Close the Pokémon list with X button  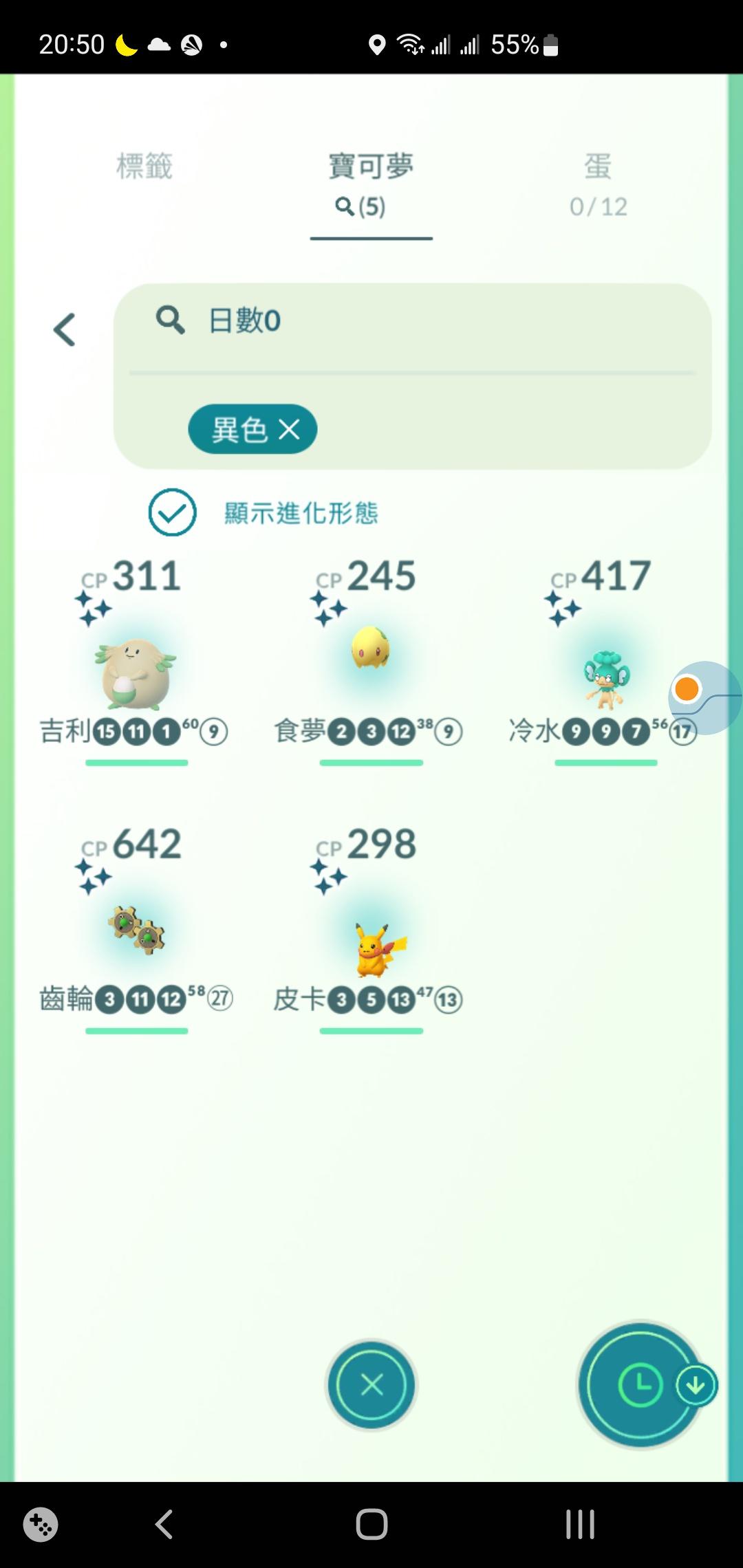[371, 1384]
